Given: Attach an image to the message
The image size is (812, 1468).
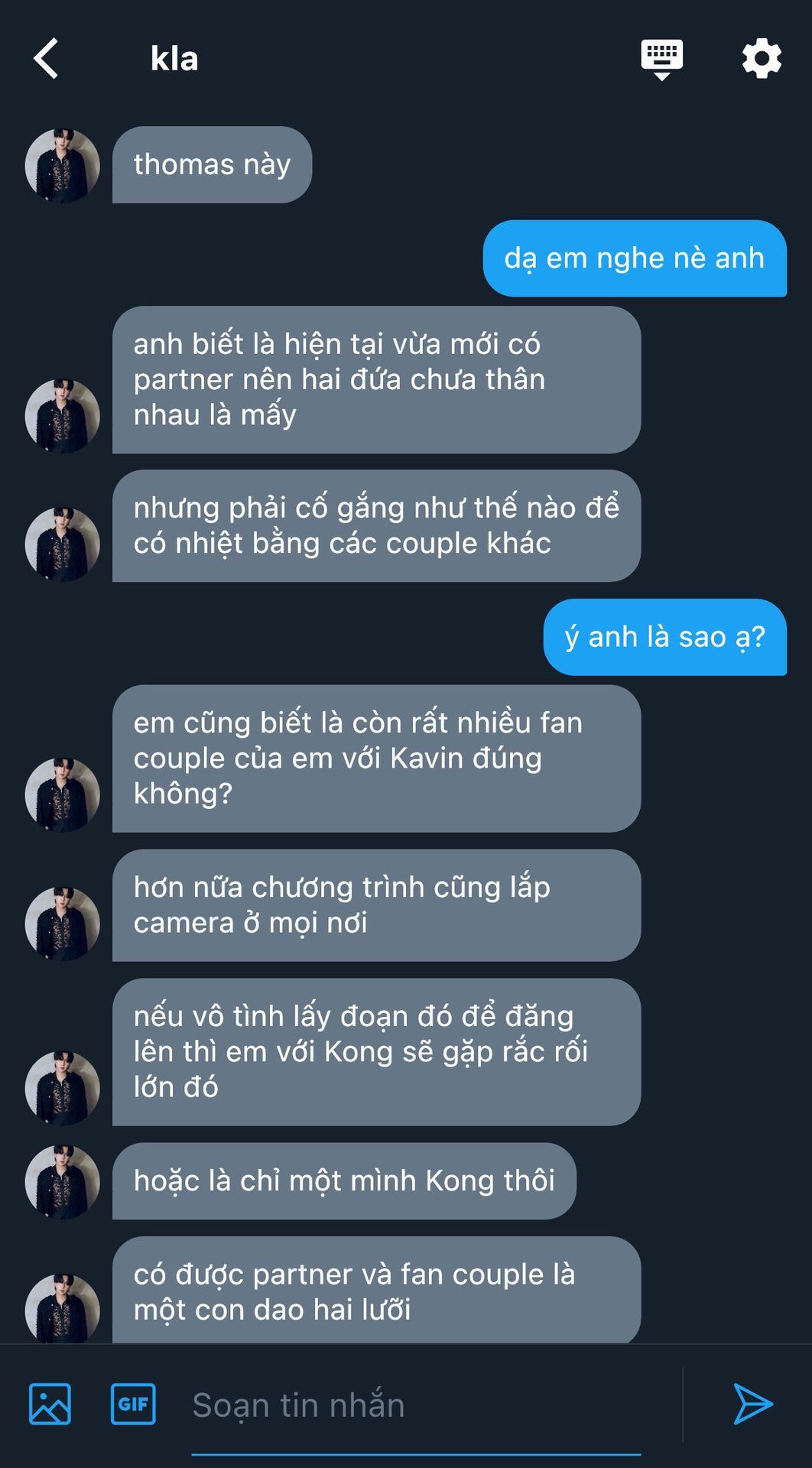Looking at the screenshot, I should pyautogui.click(x=50, y=1404).
